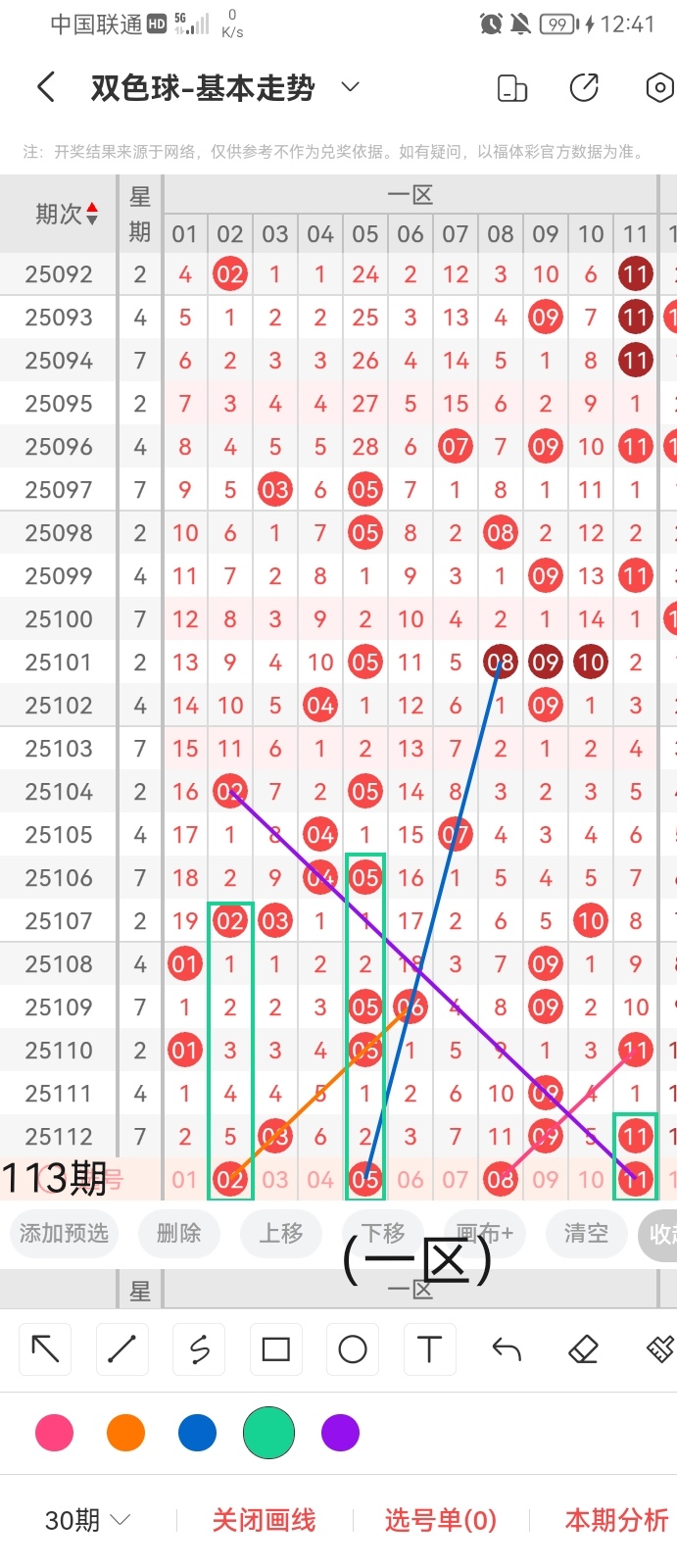677x1568 pixels.
Task: Share the trend chart
Action: pos(584,88)
